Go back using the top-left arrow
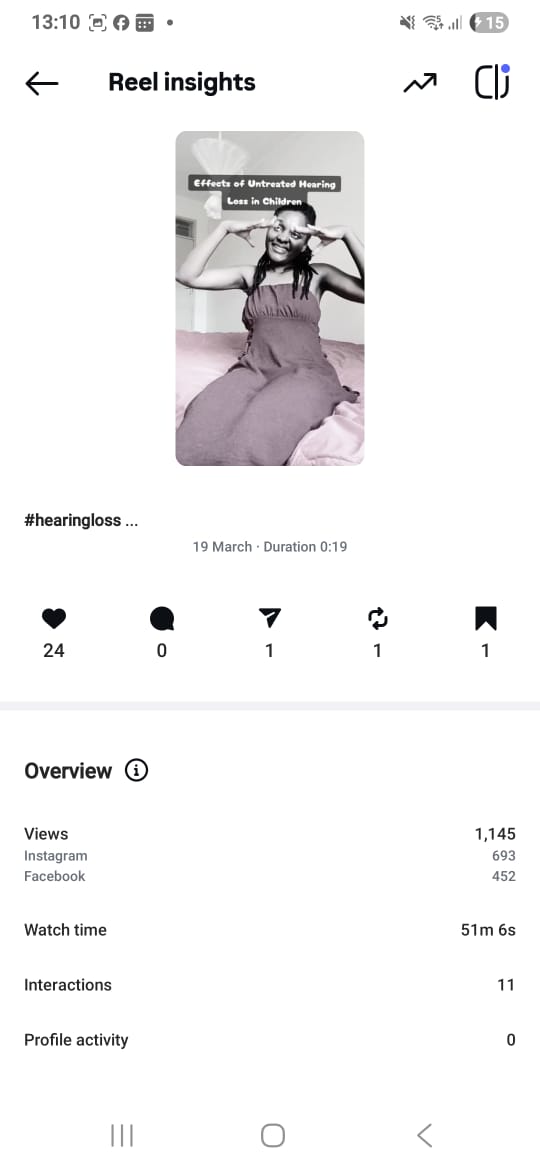 coord(42,84)
